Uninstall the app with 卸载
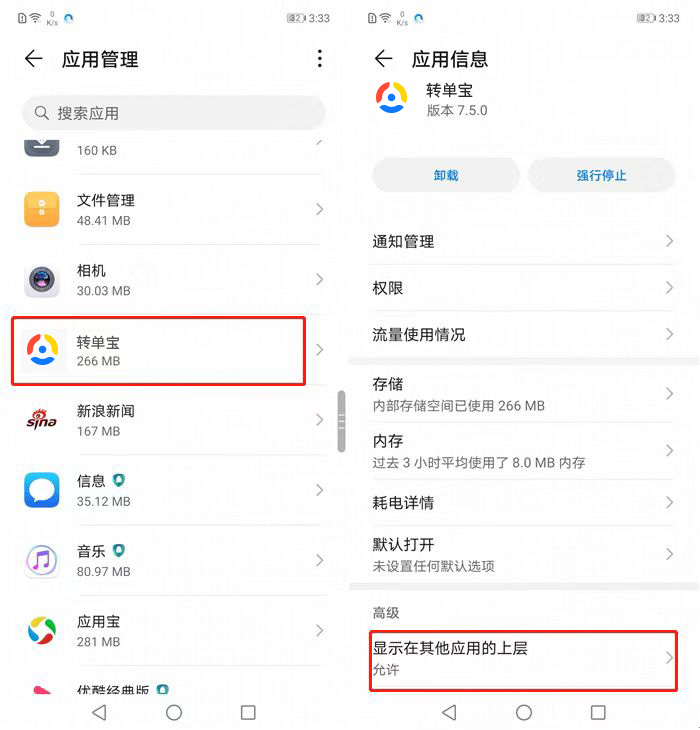Screen dimensions: 700x730 click(446, 175)
